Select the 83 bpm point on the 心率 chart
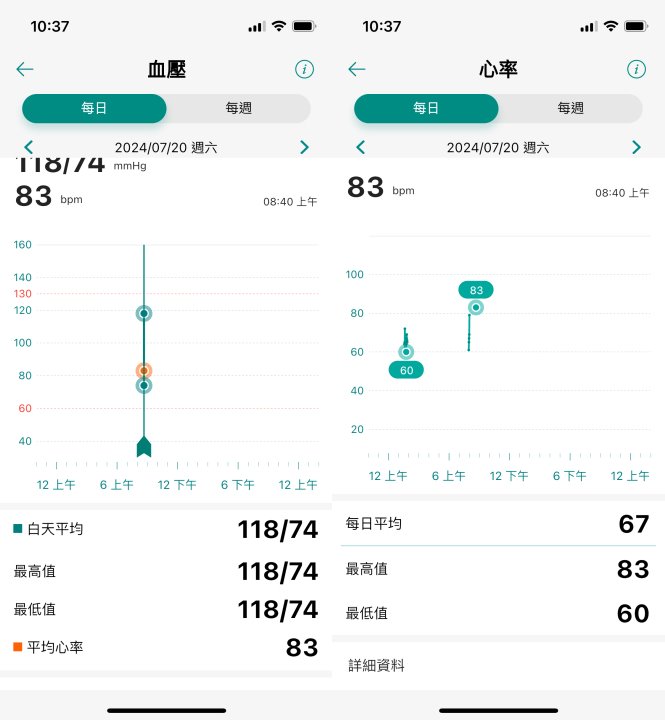The height and width of the screenshot is (720, 665). (476, 307)
